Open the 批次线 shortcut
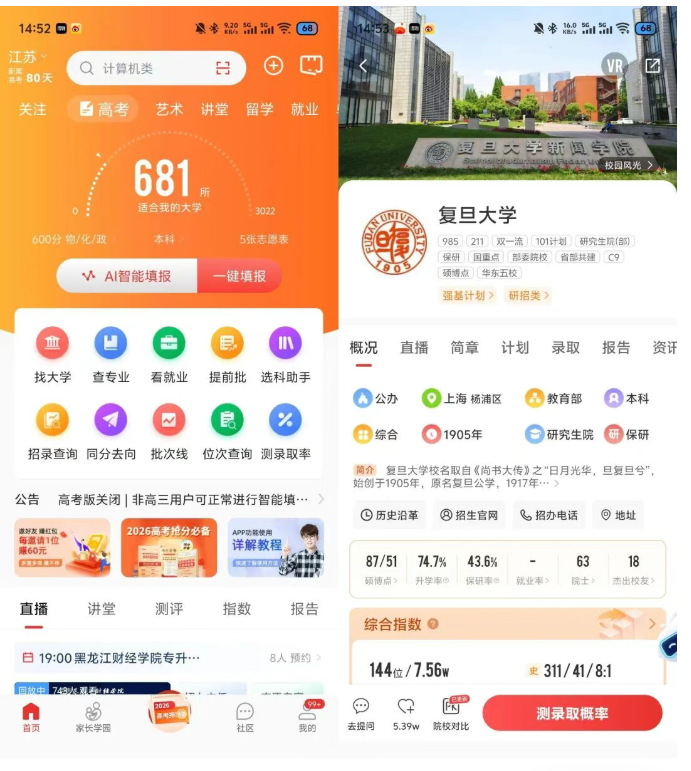 [169, 431]
